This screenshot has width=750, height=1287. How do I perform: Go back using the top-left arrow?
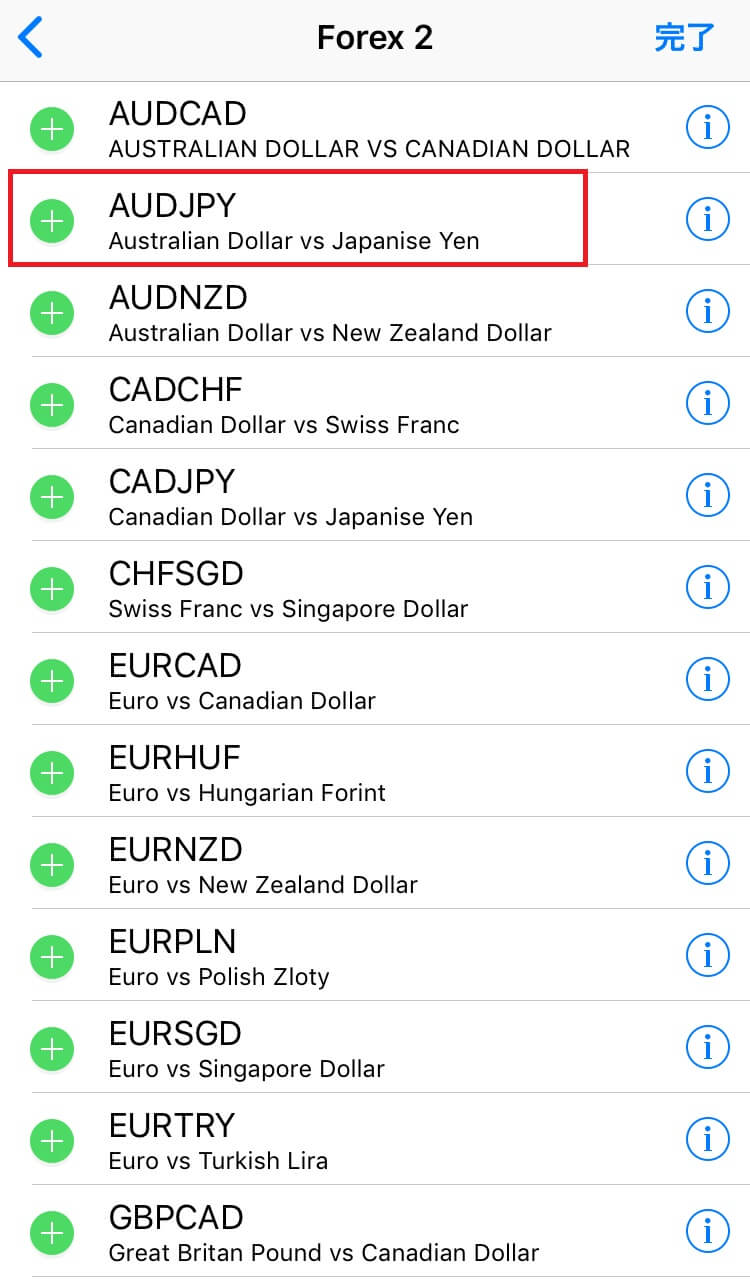pos(31,38)
